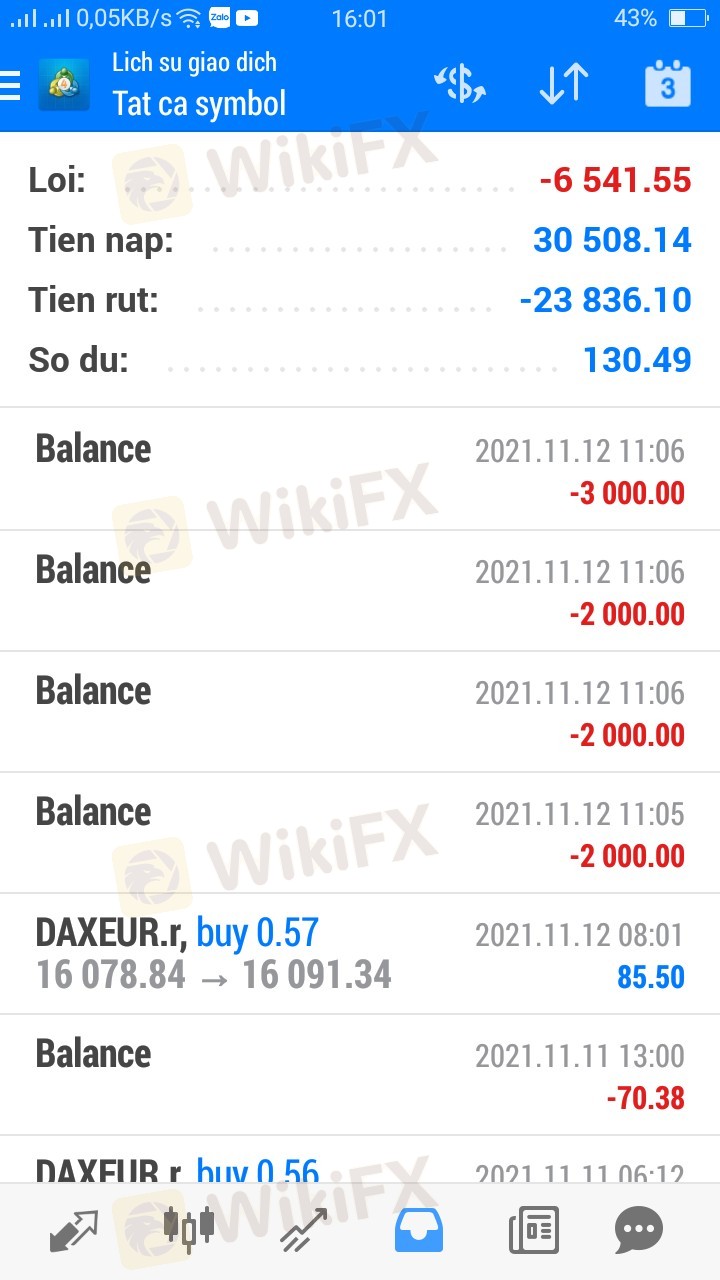The width and height of the screenshot is (720, 1280).
Task: Switch to the Chart tab
Action: pyautogui.click(x=189, y=1230)
